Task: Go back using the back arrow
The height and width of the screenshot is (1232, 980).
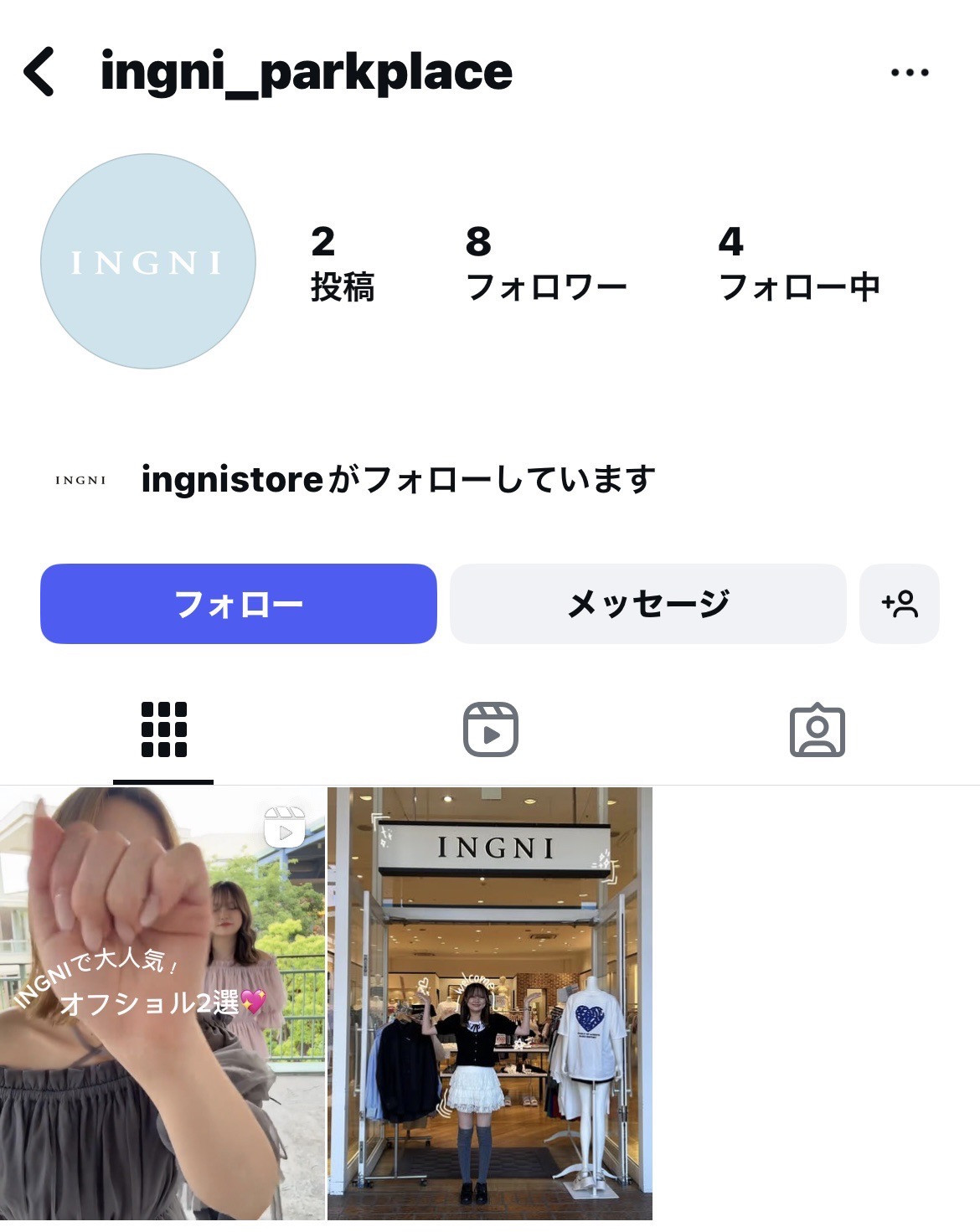Action: point(39,72)
